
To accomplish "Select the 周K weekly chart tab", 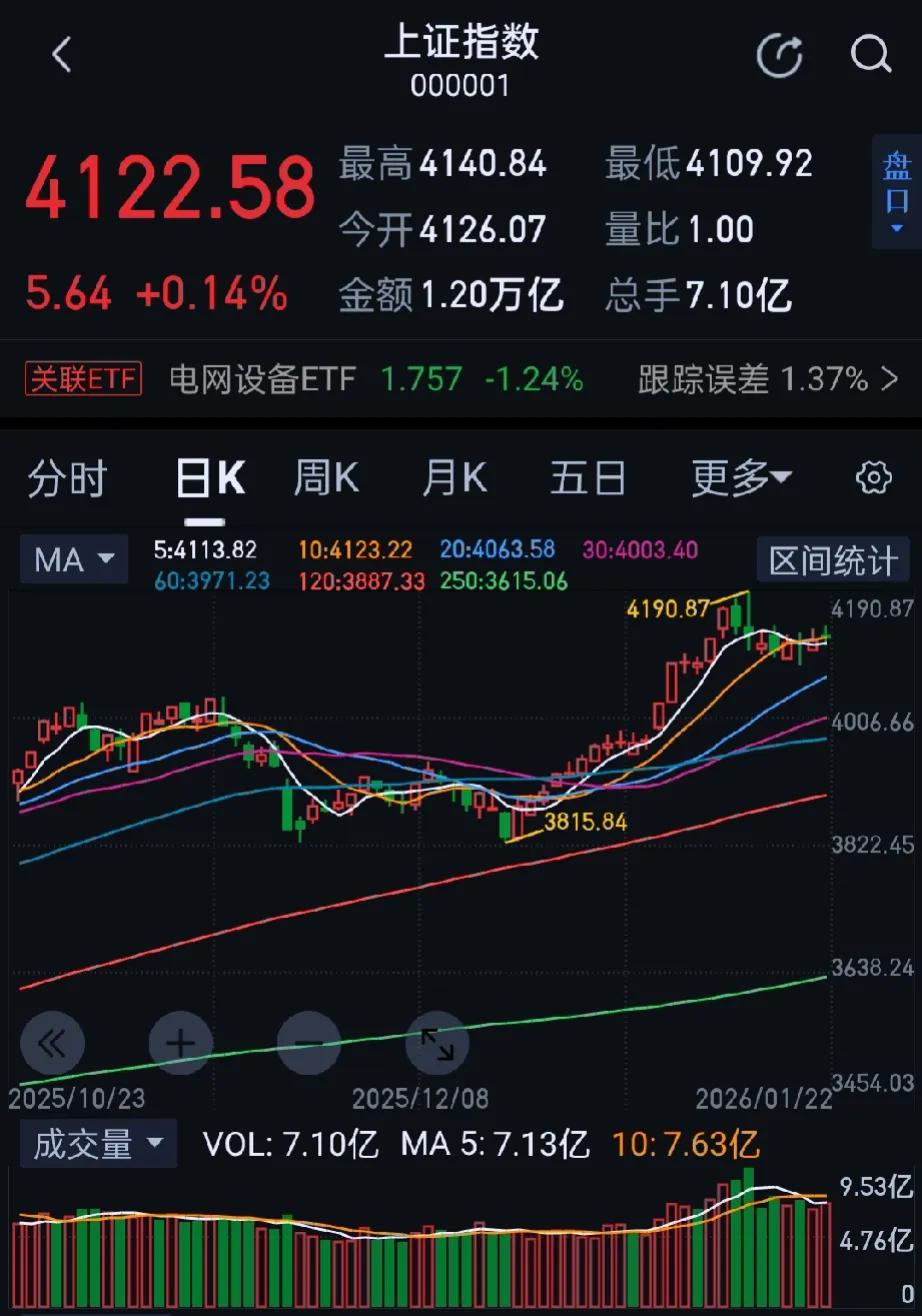I will click(x=325, y=480).
